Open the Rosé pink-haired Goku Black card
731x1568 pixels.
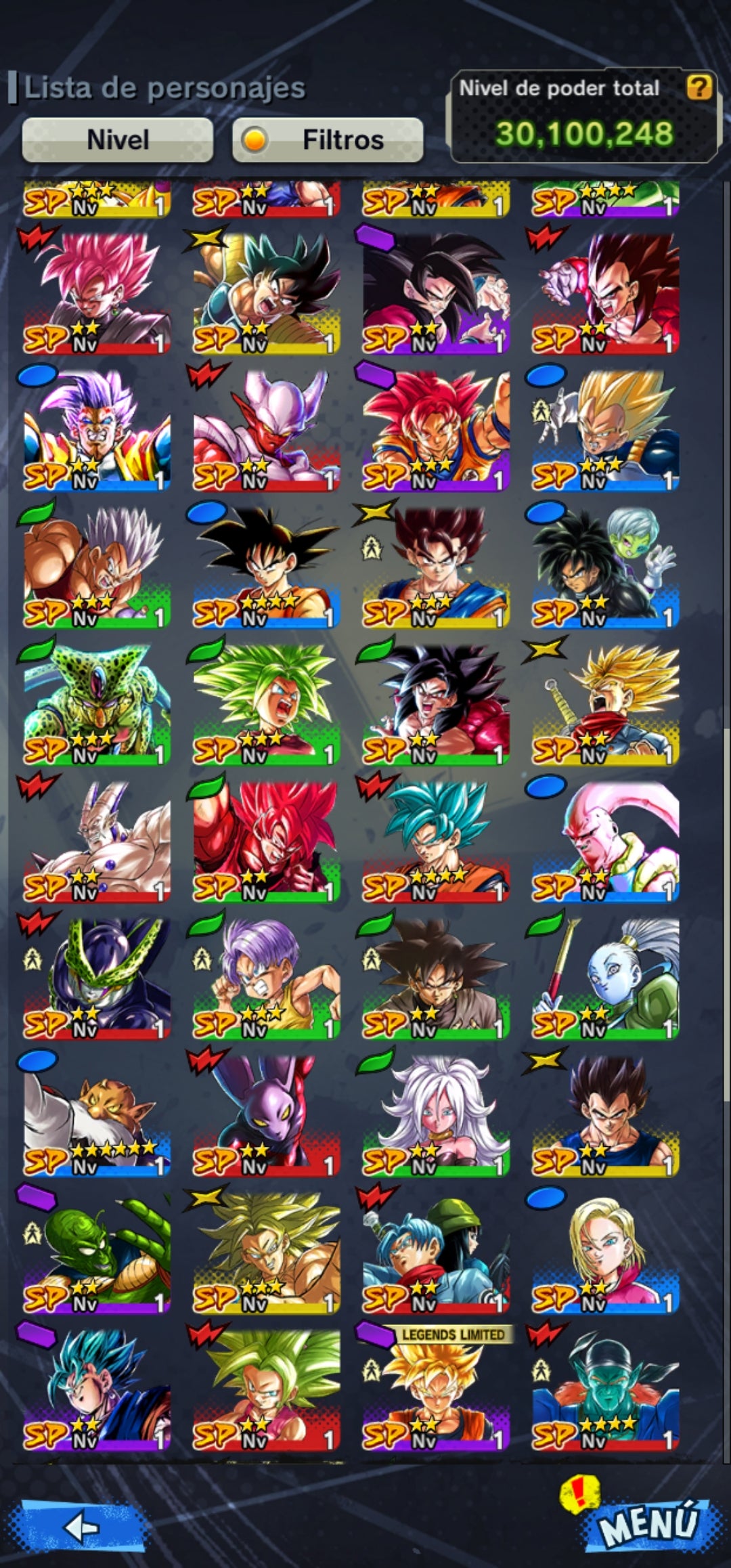97,291
